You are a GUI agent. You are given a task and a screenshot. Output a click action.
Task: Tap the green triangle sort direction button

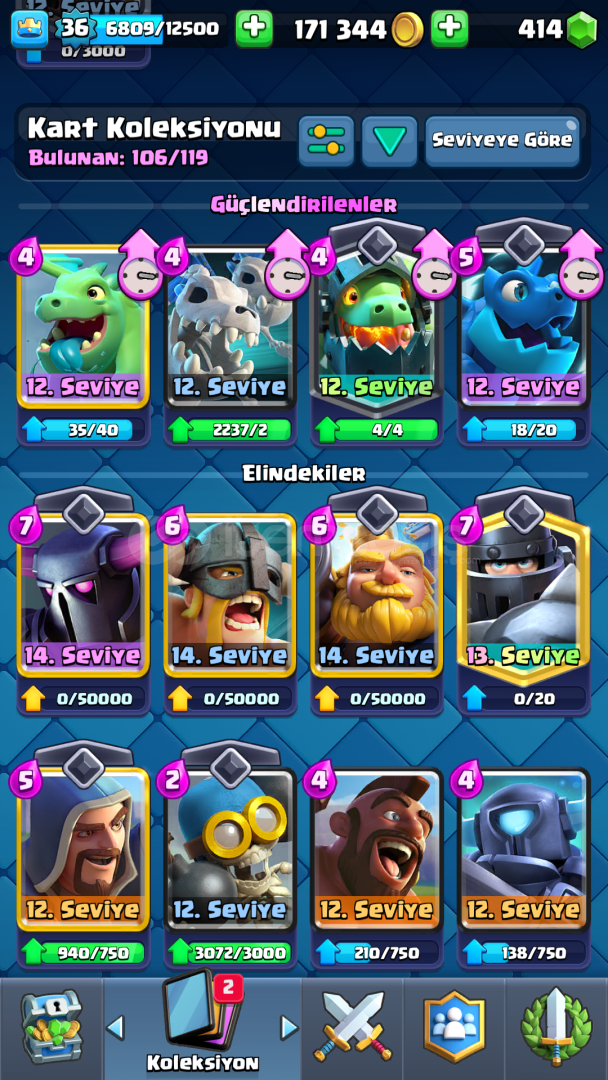tap(389, 141)
